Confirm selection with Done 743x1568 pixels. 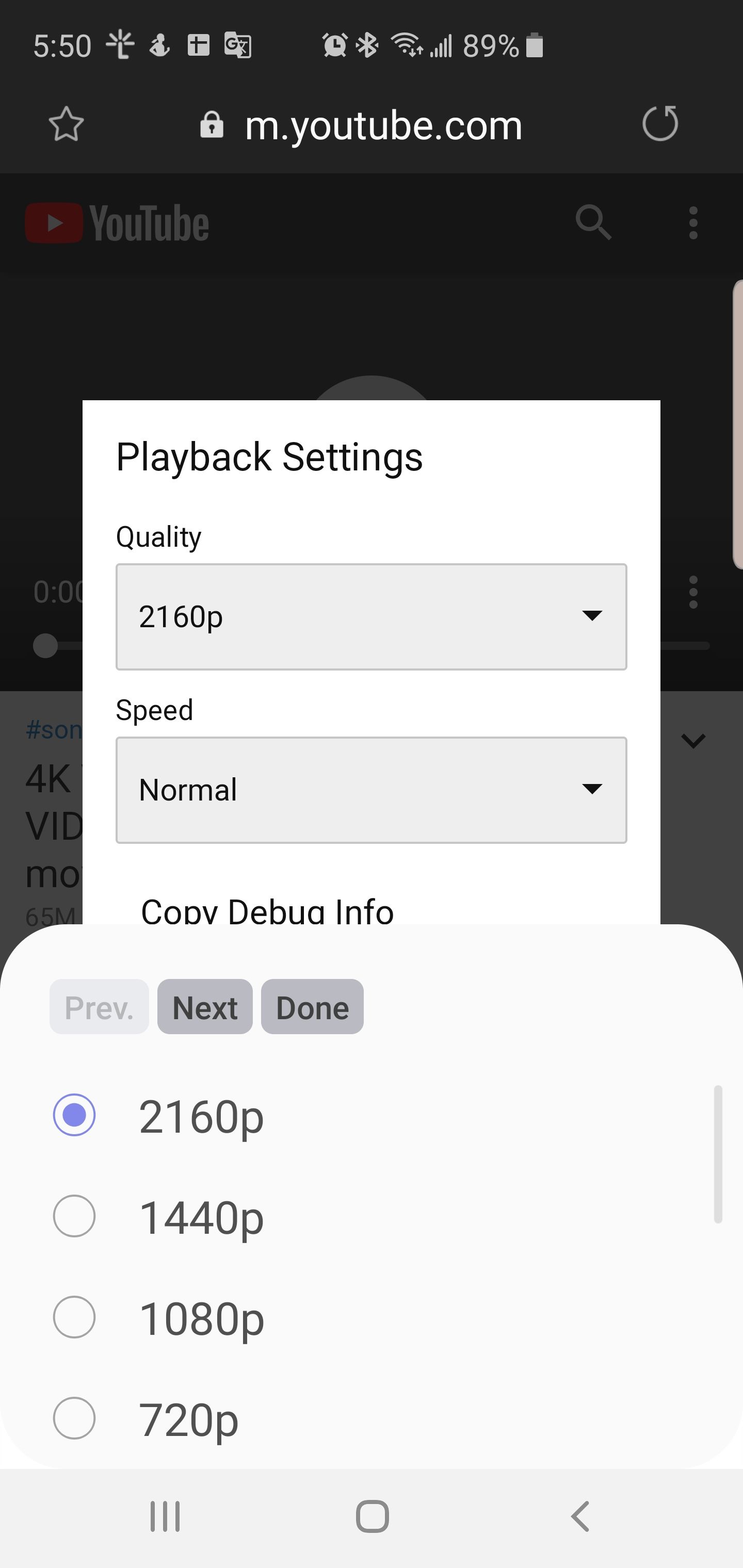click(313, 1007)
